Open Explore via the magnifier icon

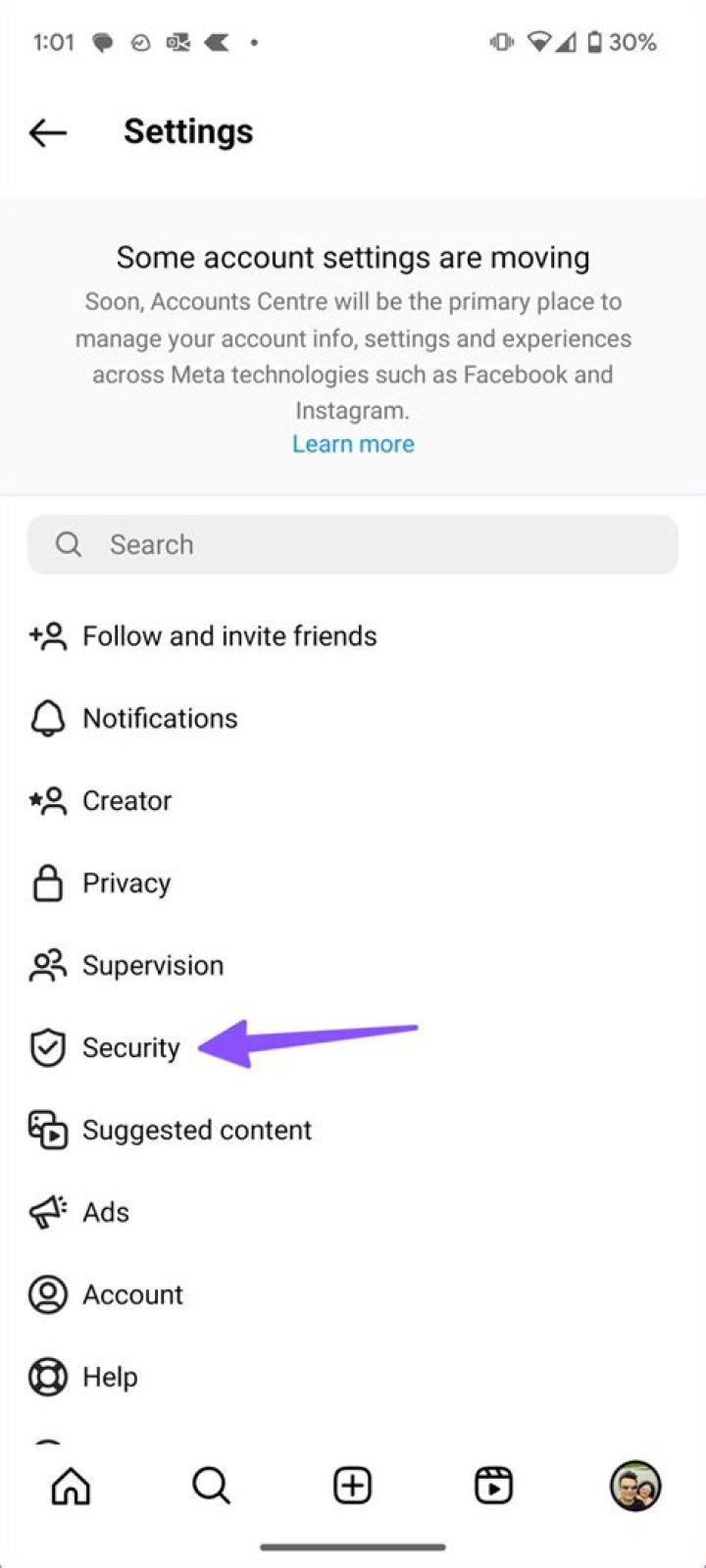pyautogui.click(x=211, y=1485)
